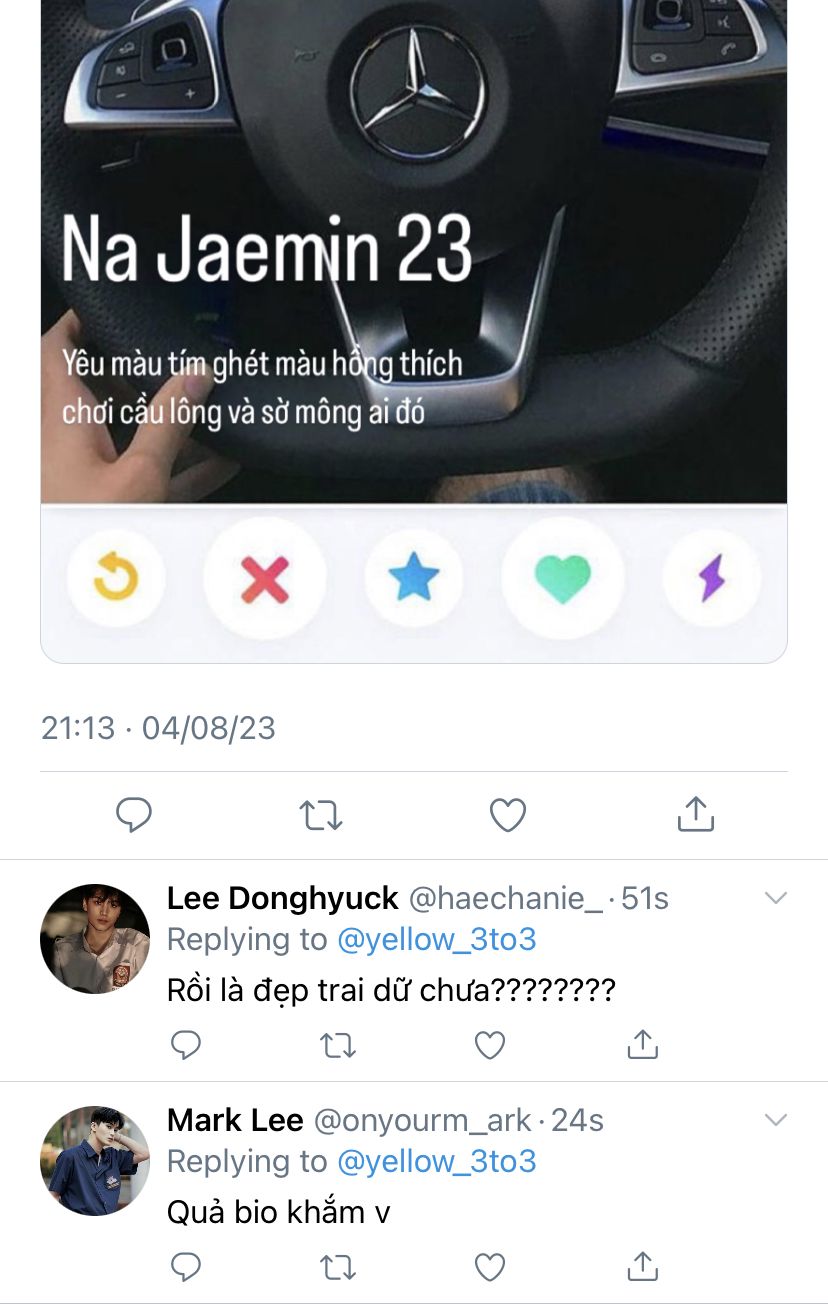Reply to the tweet posted at 21:13
This screenshot has width=828, height=1304.
133,816
